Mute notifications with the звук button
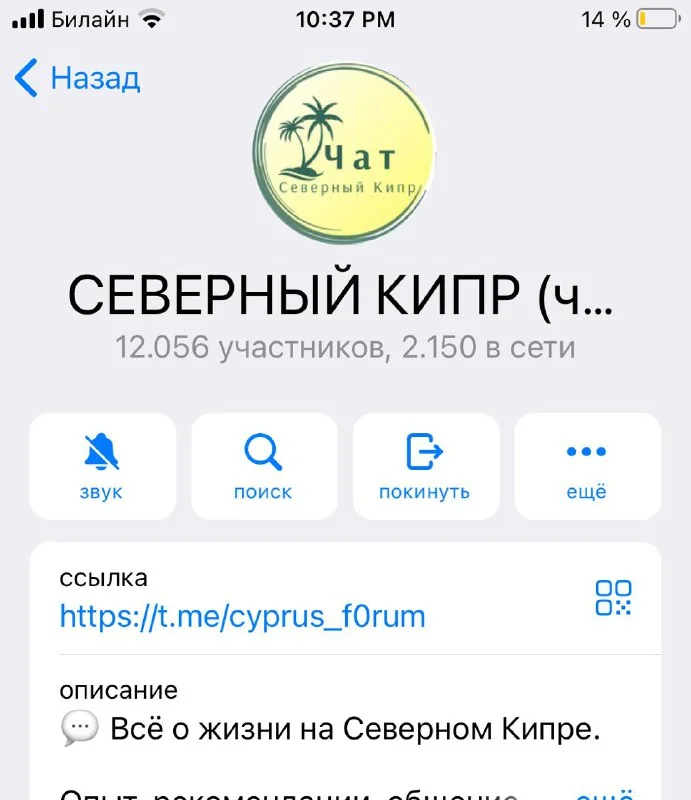This screenshot has height=800, width=691. coord(102,466)
